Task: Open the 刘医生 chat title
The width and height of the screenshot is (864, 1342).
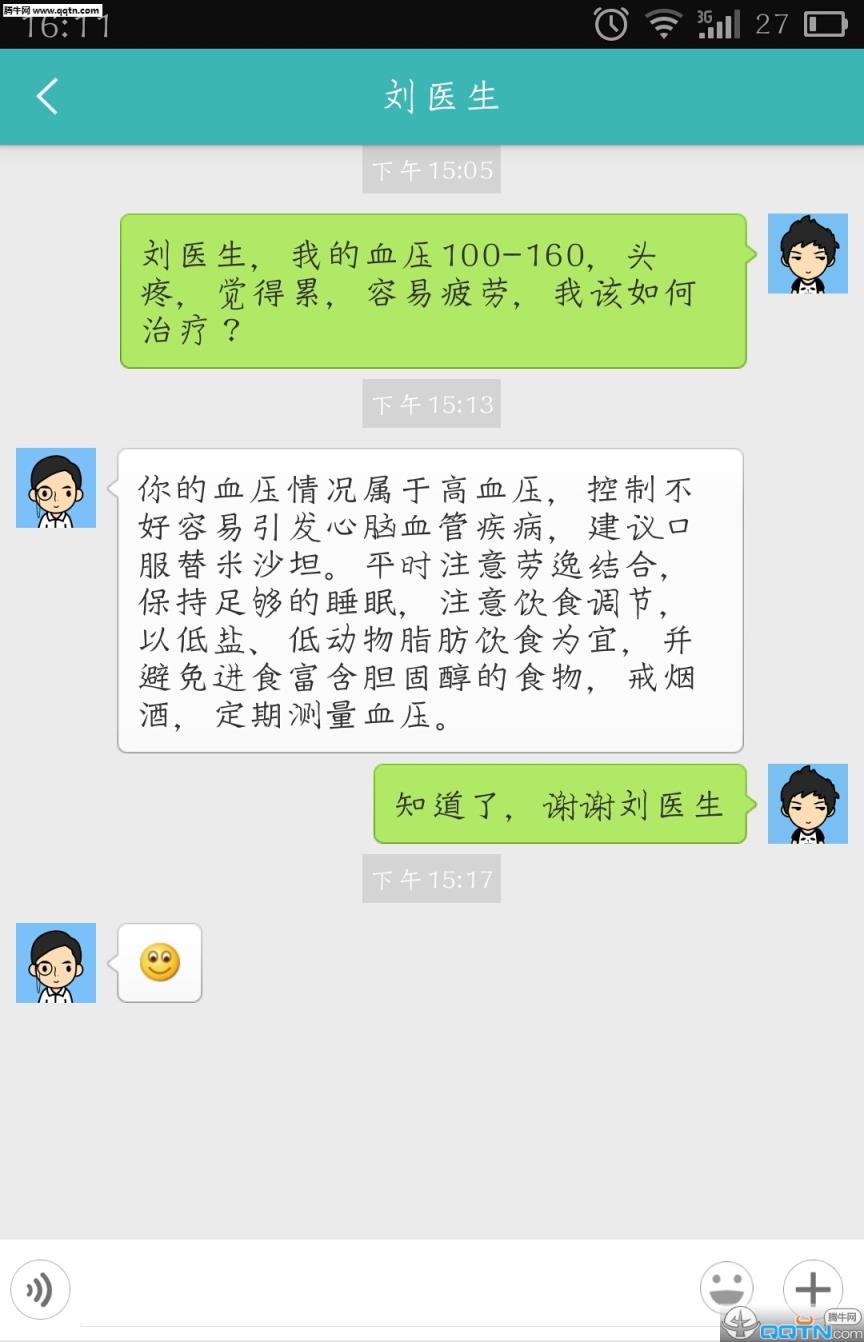Action: (432, 97)
